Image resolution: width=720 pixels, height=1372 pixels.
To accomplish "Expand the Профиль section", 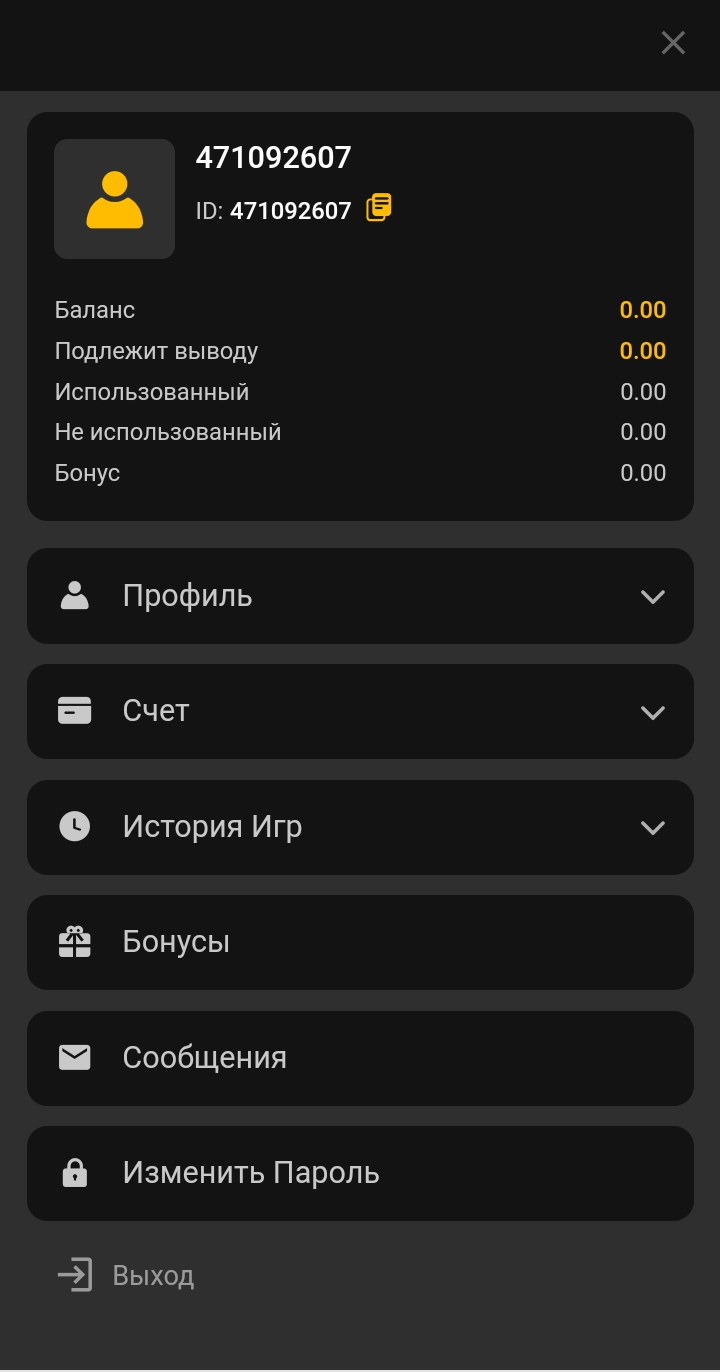I will coord(360,596).
